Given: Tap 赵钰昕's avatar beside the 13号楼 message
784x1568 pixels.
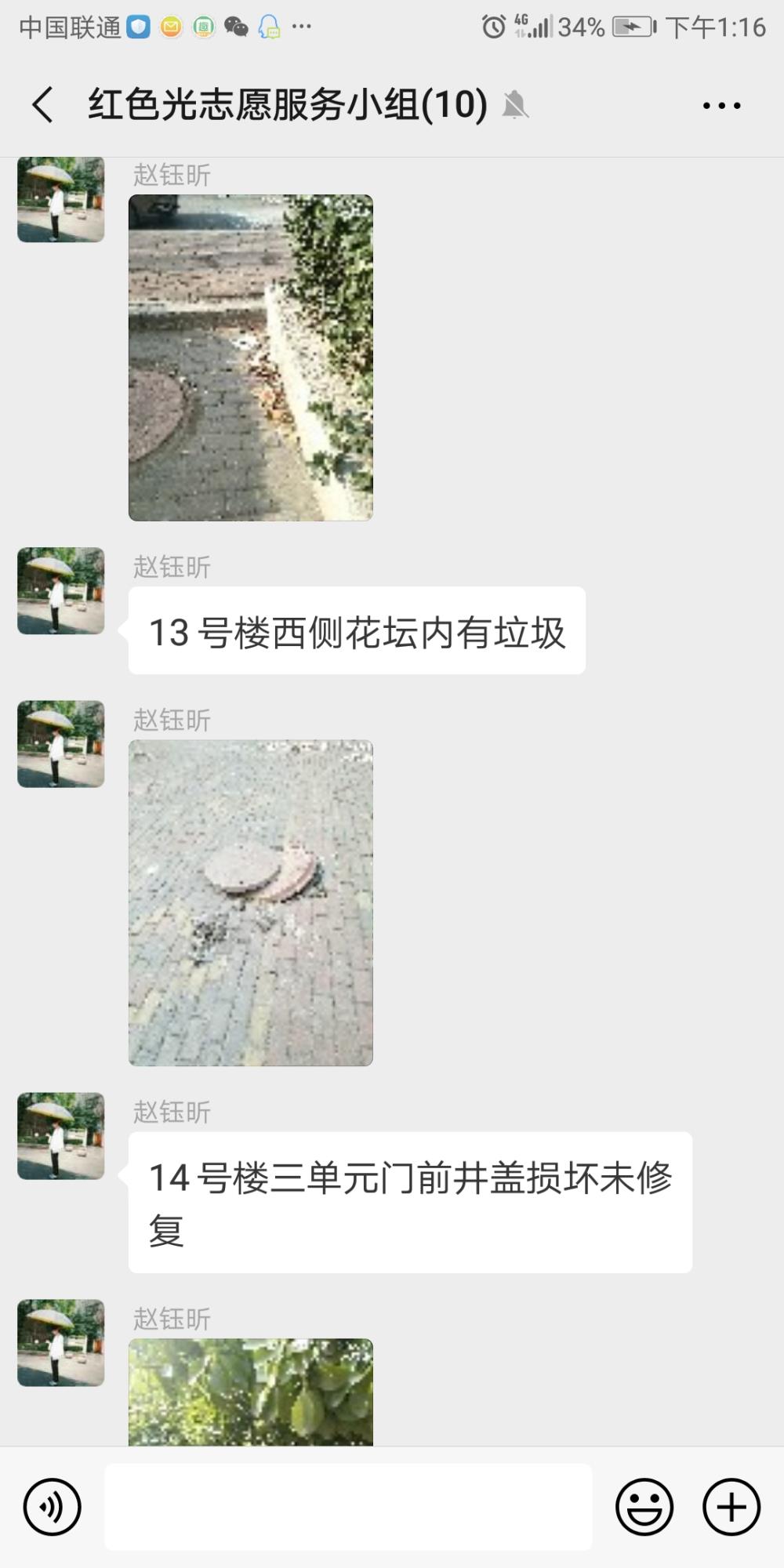Looking at the screenshot, I should (x=61, y=591).
